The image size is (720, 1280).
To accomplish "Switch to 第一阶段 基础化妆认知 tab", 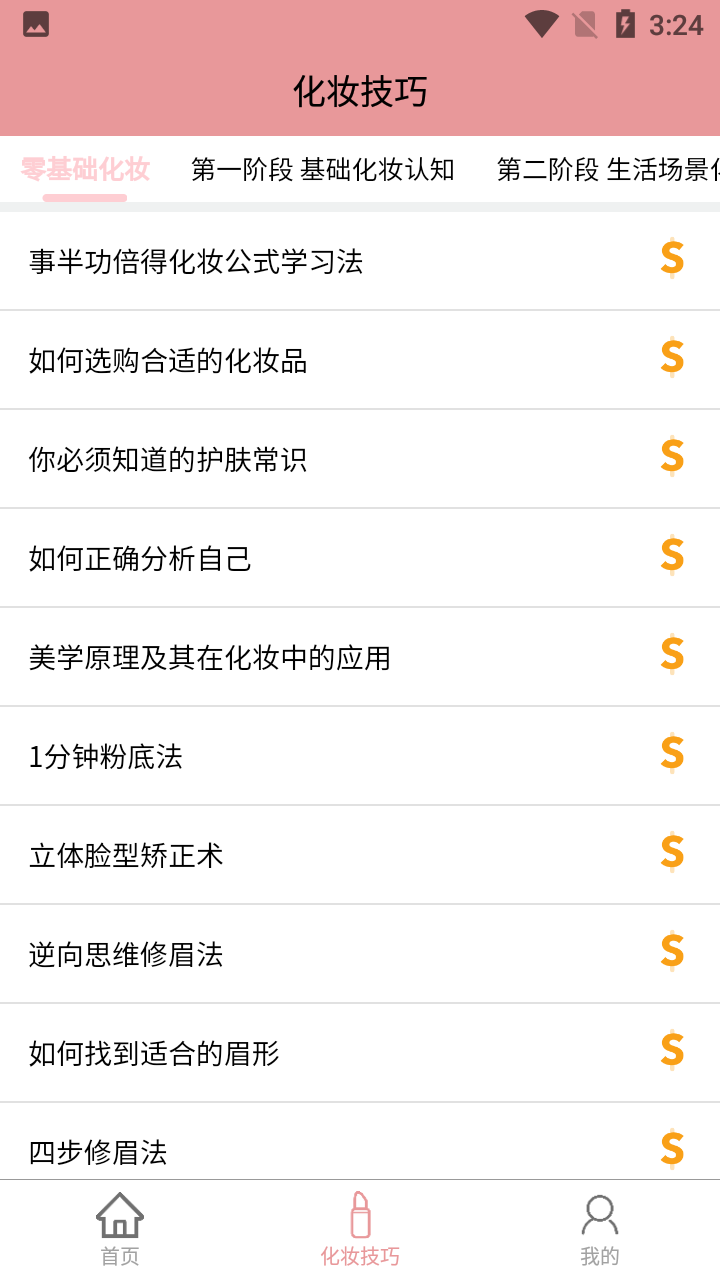I will point(322,170).
